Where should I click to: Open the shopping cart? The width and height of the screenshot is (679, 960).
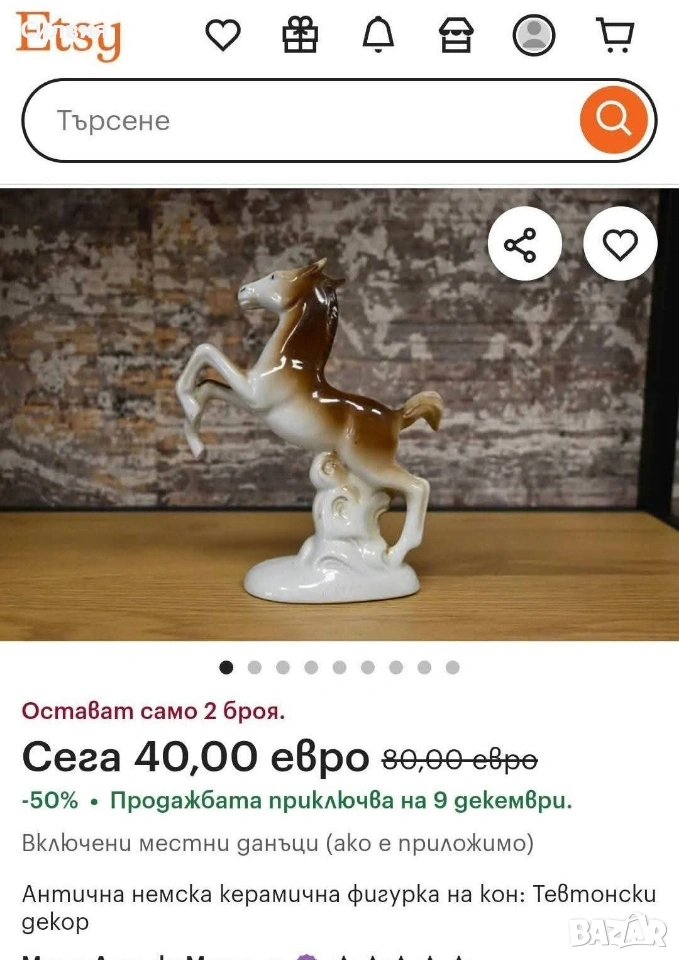coord(615,36)
